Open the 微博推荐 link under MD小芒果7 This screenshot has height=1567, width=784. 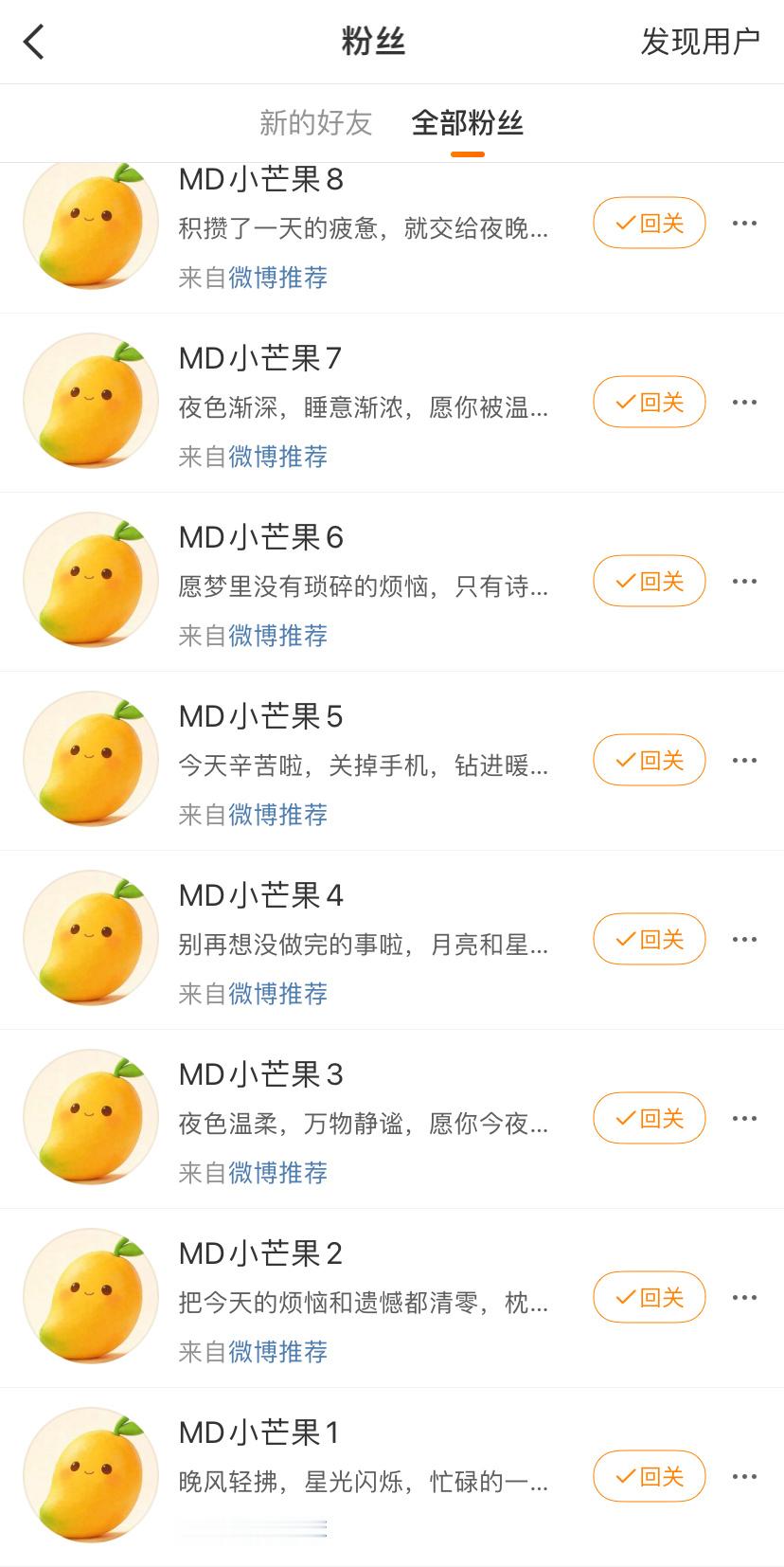coord(278,458)
